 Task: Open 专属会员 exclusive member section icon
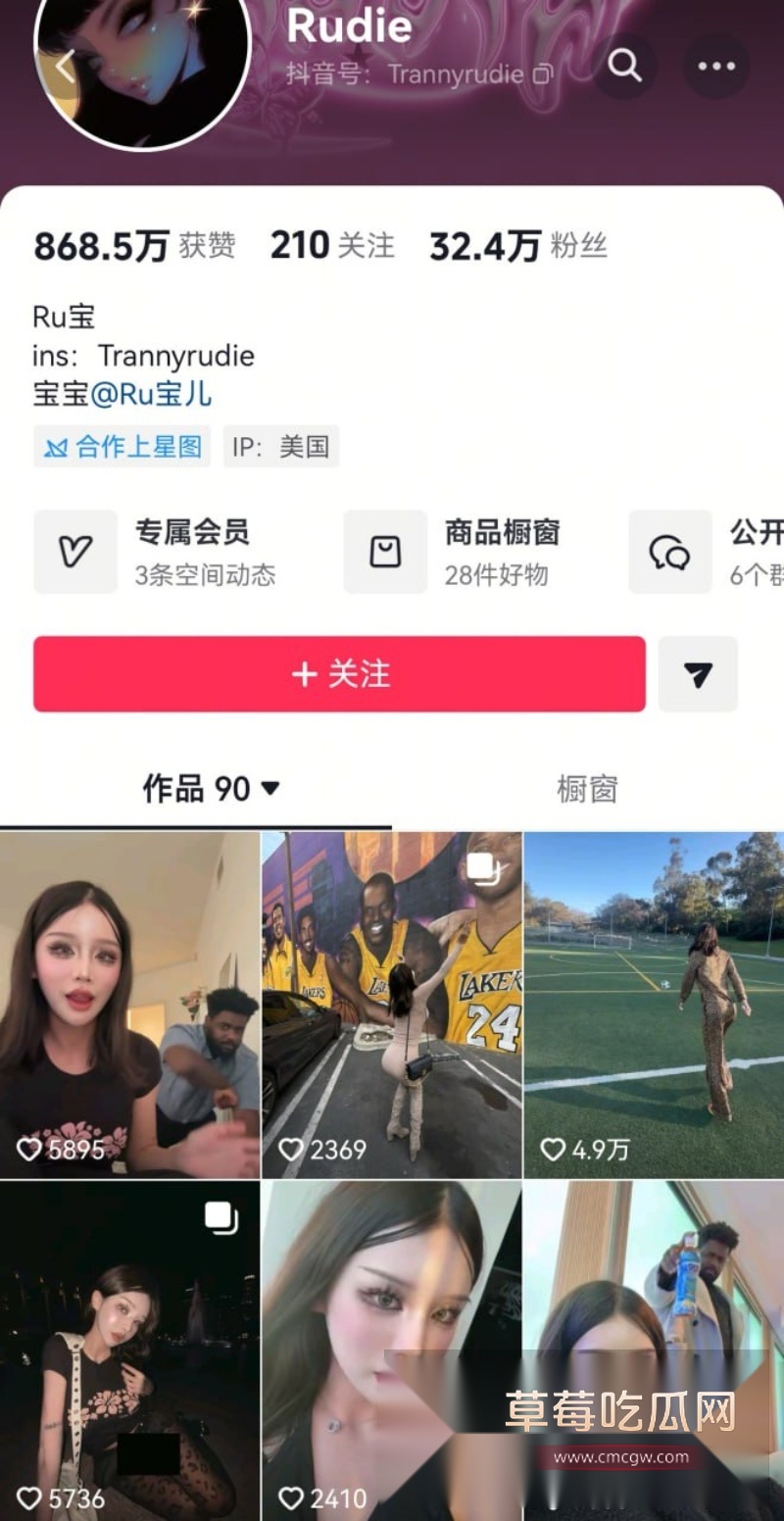pyautogui.click(x=75, y=551)
